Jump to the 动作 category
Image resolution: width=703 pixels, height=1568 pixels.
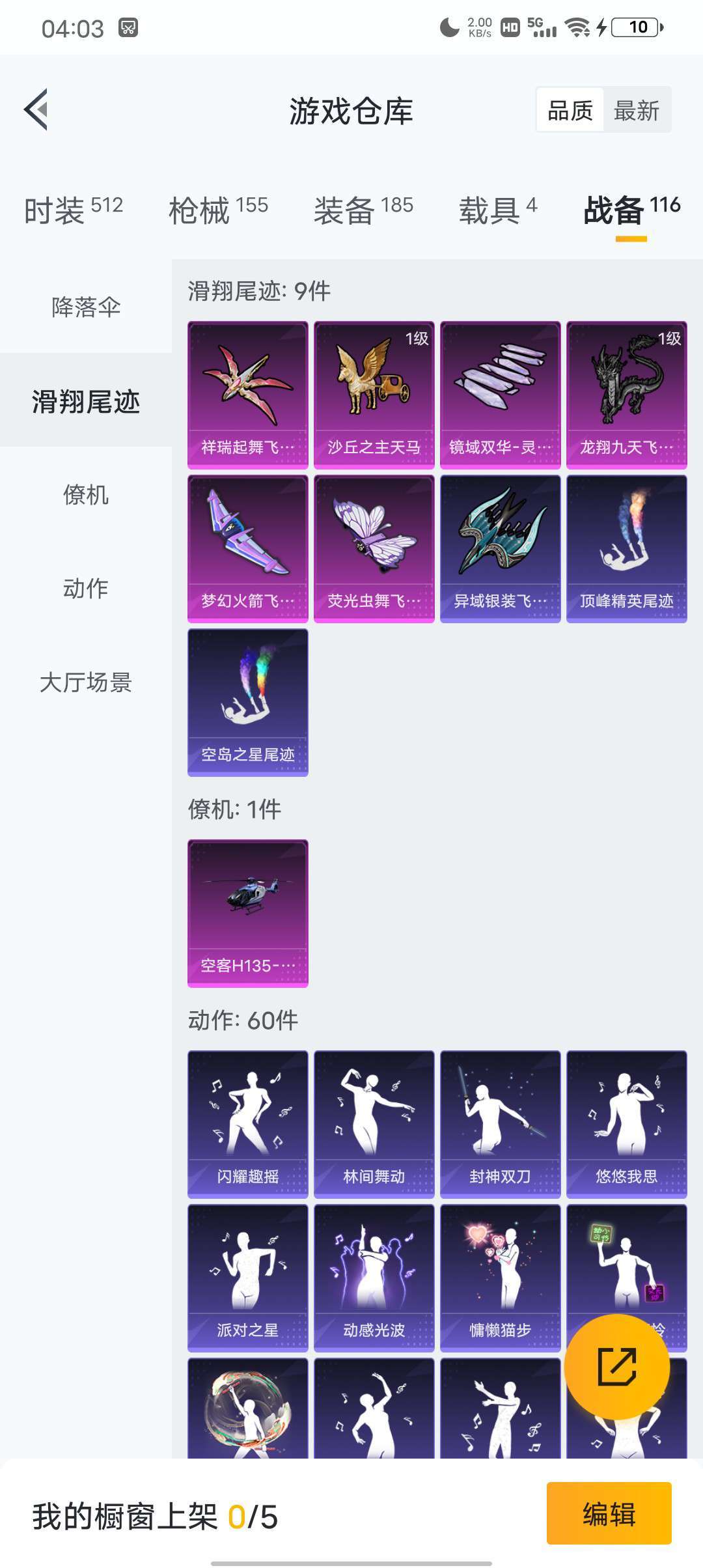point(86,588)
